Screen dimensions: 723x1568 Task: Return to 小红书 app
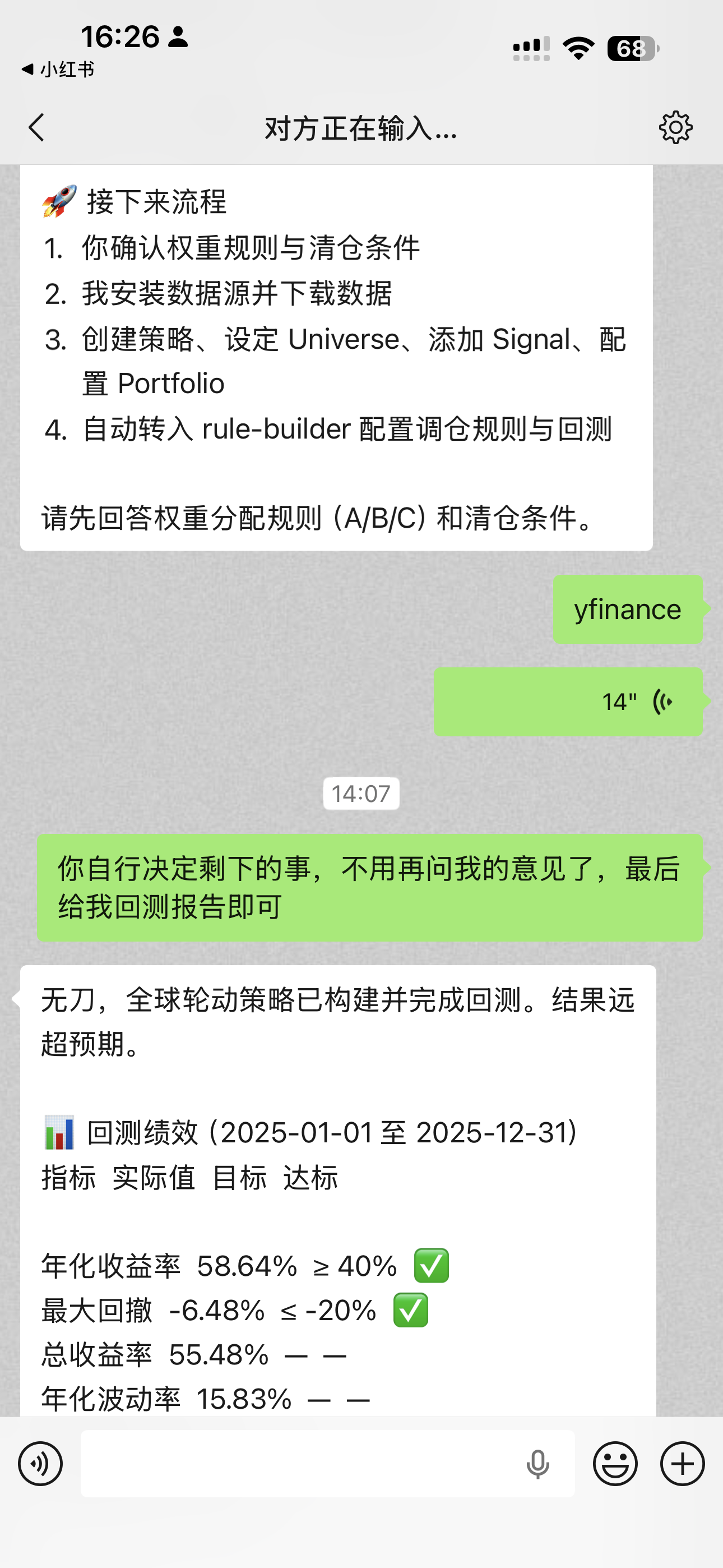point(58,70)
